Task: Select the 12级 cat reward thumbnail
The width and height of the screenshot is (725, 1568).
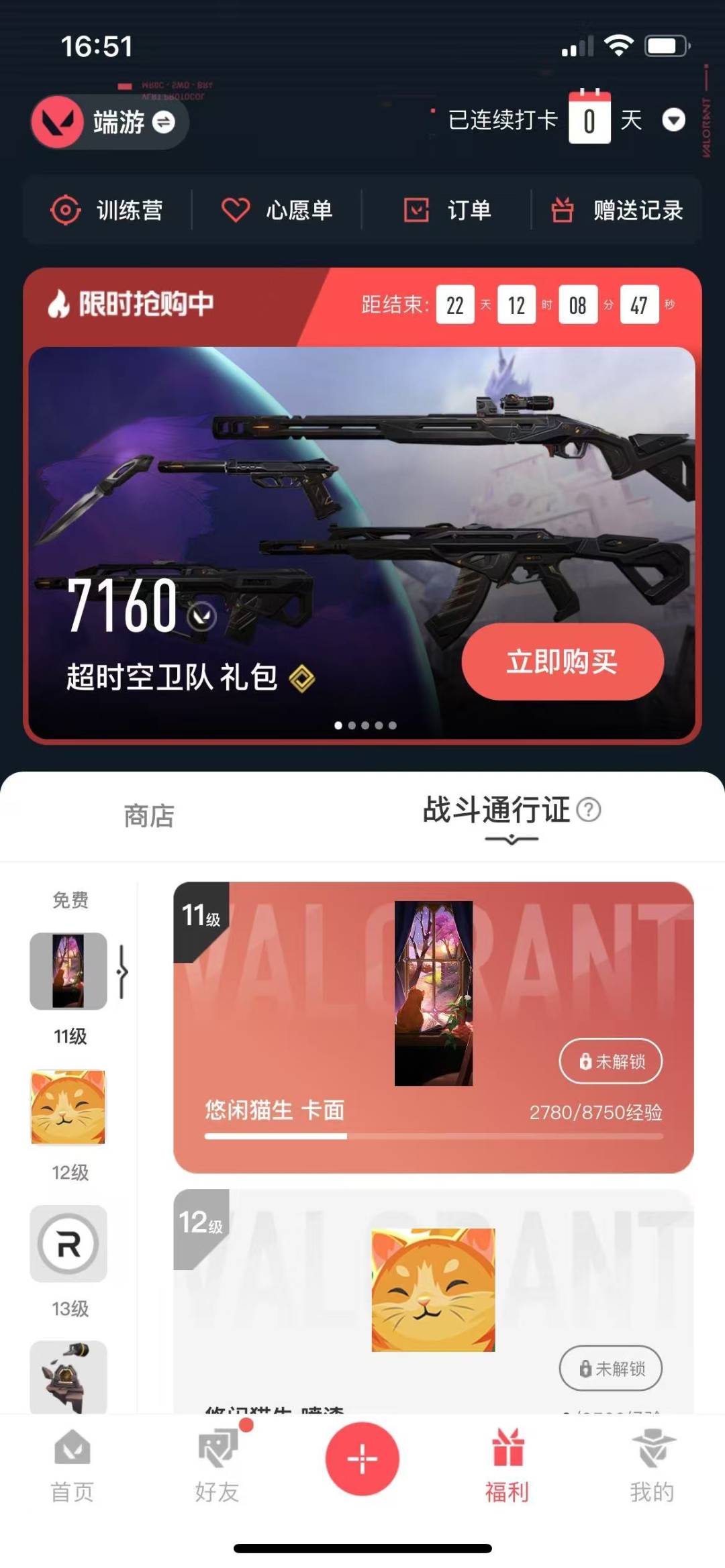Action: pos(68,1107)
